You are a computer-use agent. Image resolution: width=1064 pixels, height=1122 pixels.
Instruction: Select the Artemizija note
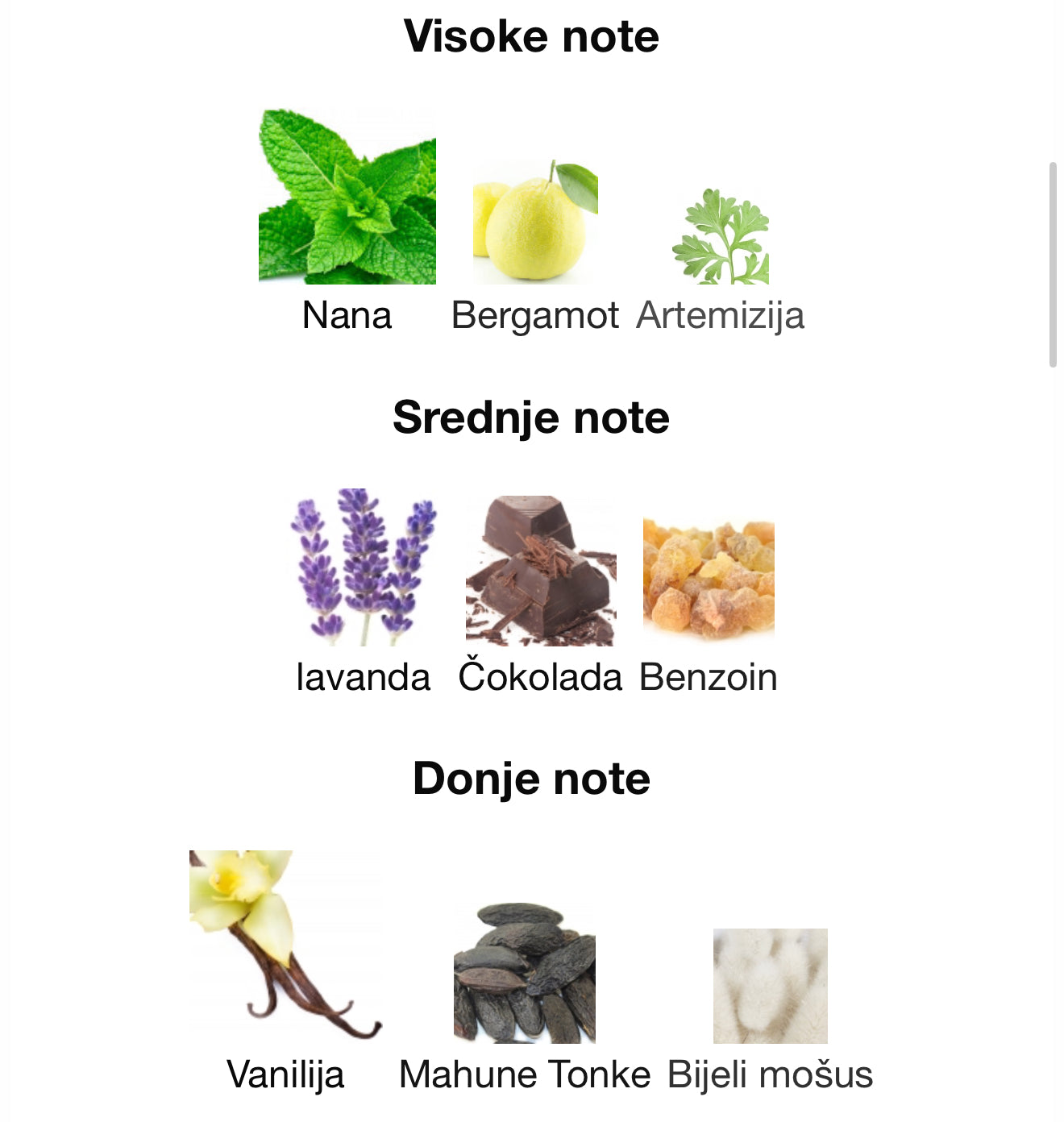721,237
